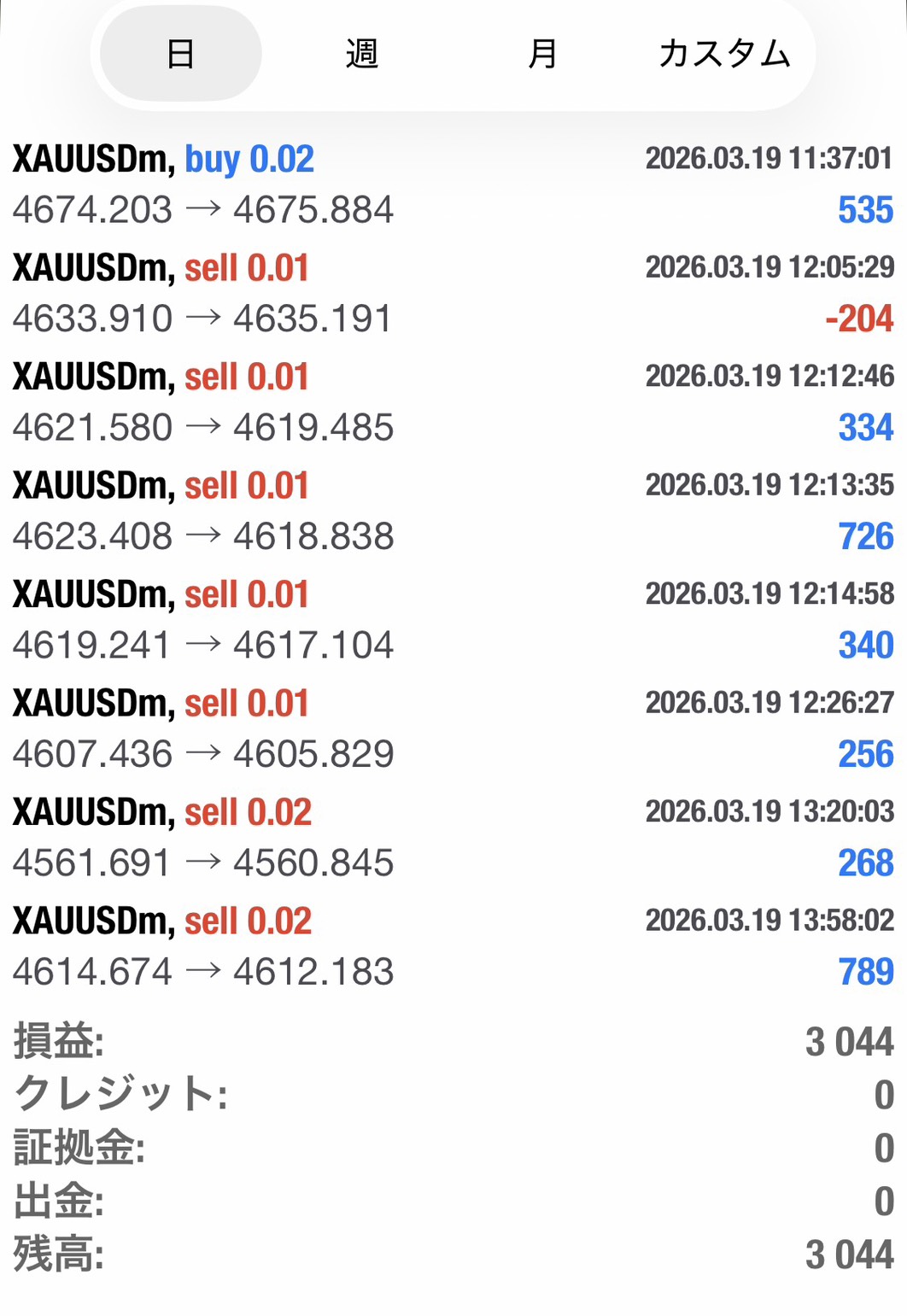
Task: Select the 月 (month) period tab
Action: click(542, 54)
